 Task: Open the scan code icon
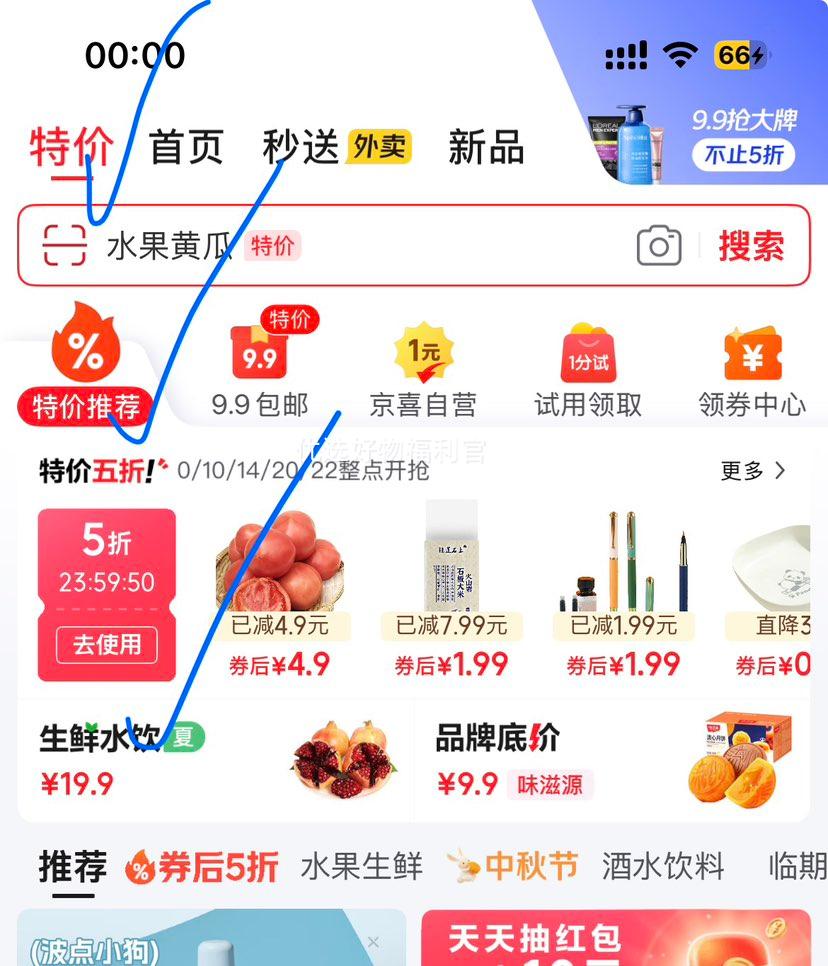65,245
